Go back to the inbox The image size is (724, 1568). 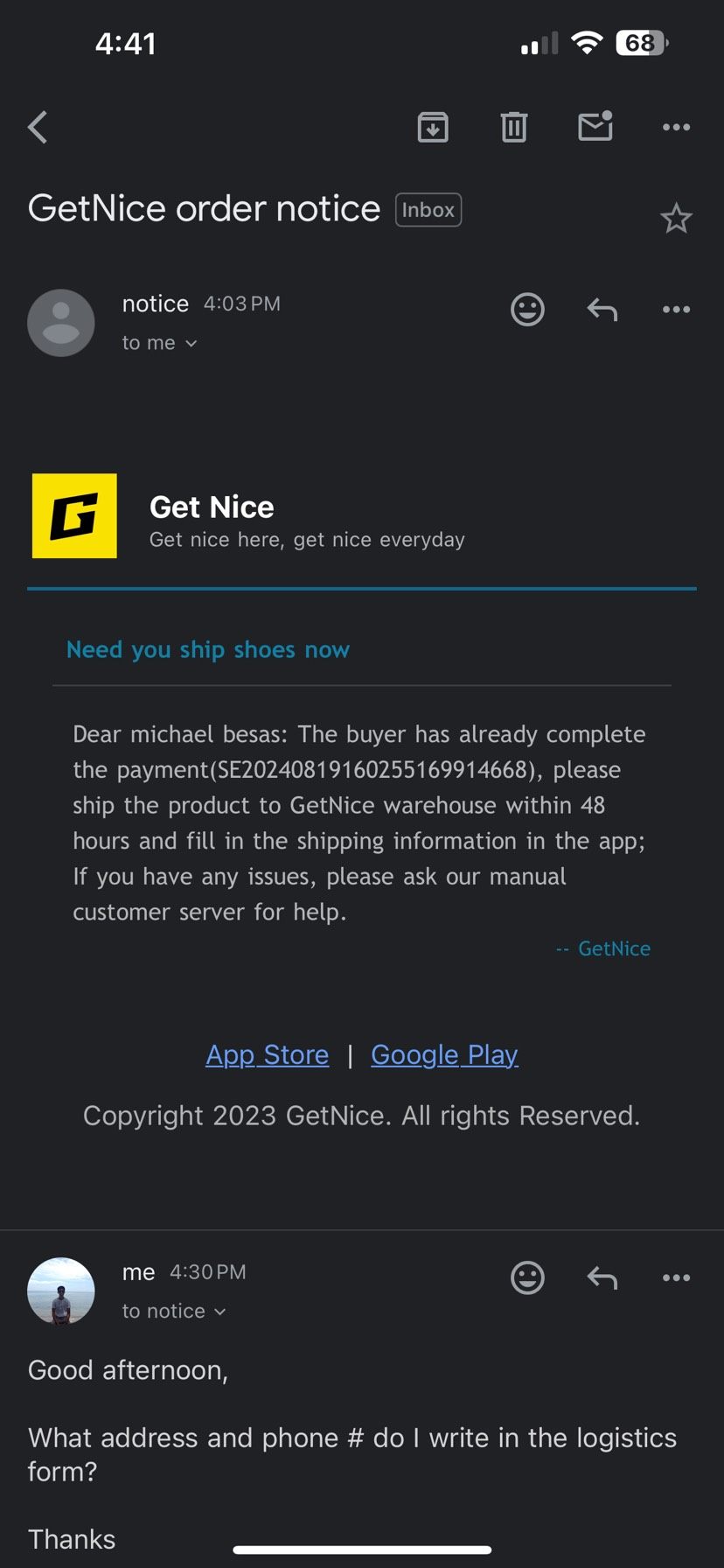point(38,128)
